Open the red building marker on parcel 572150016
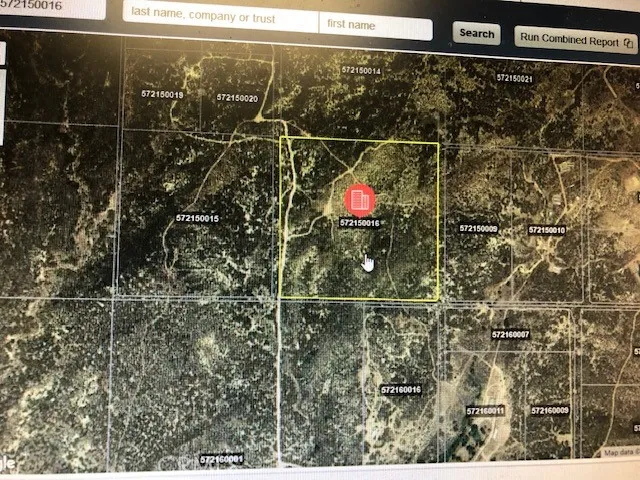The image size is (640, 480). pos(360,200)
